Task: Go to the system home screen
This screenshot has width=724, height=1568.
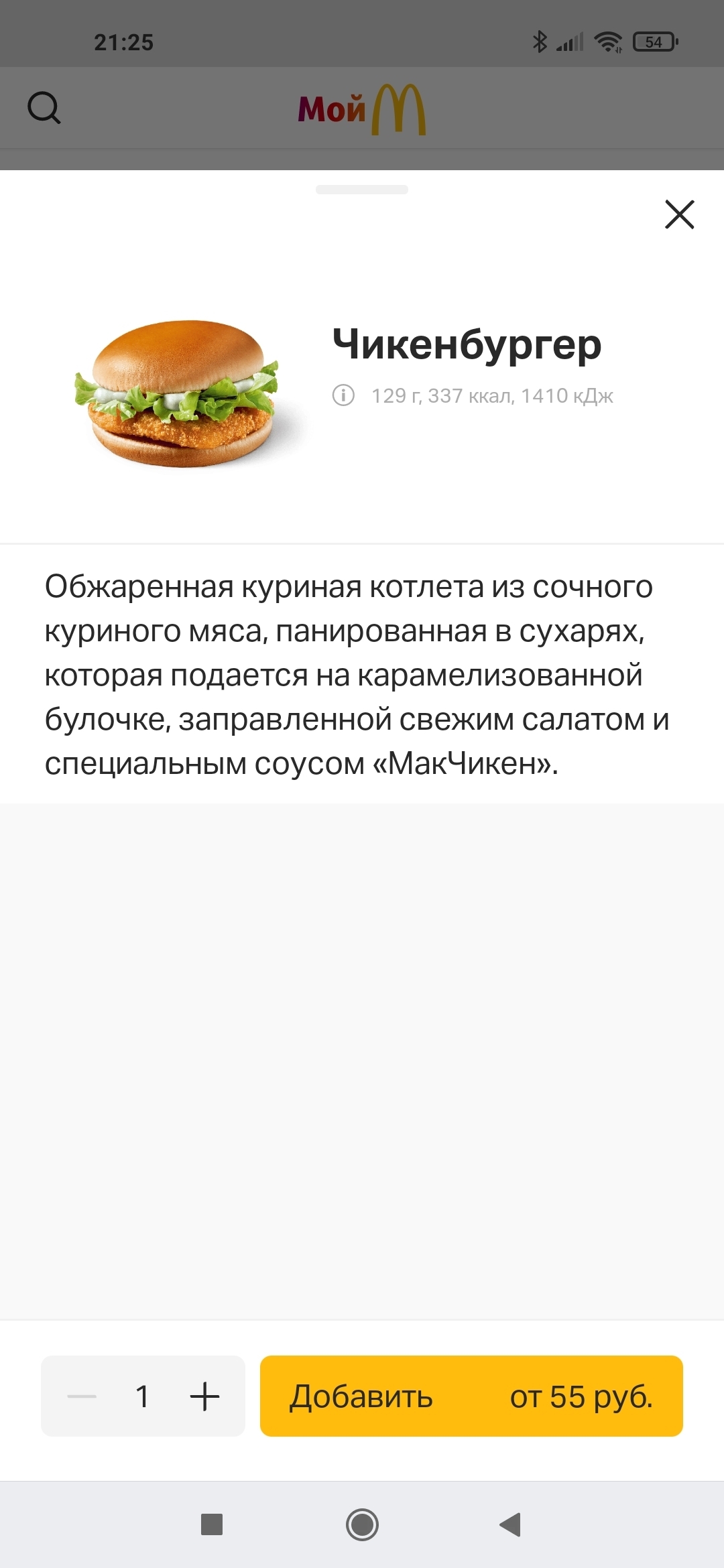Action: coord(362,1524)
